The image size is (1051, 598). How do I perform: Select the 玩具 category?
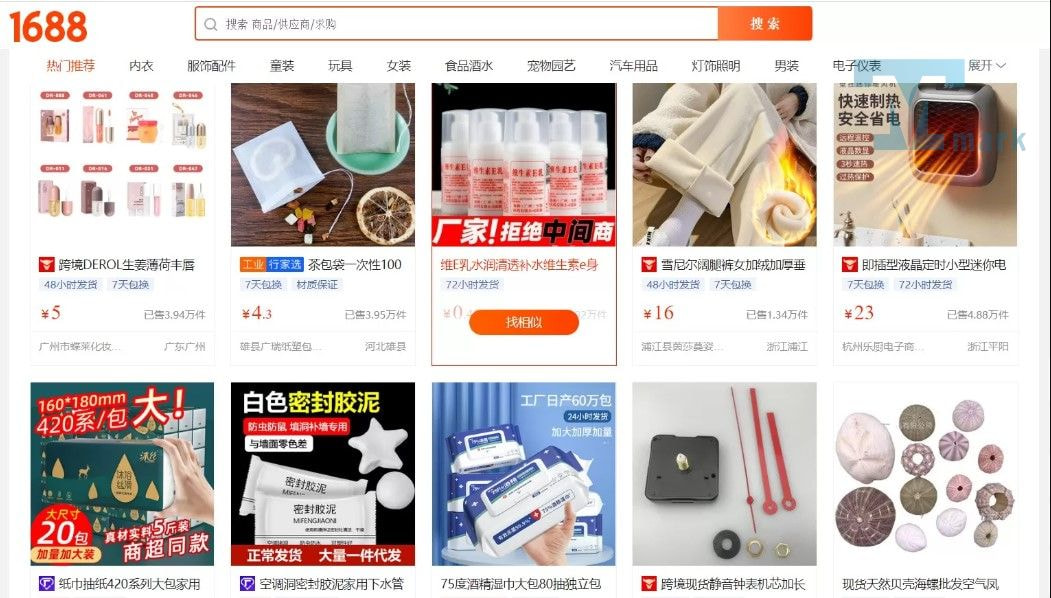(x=340, y=66)
